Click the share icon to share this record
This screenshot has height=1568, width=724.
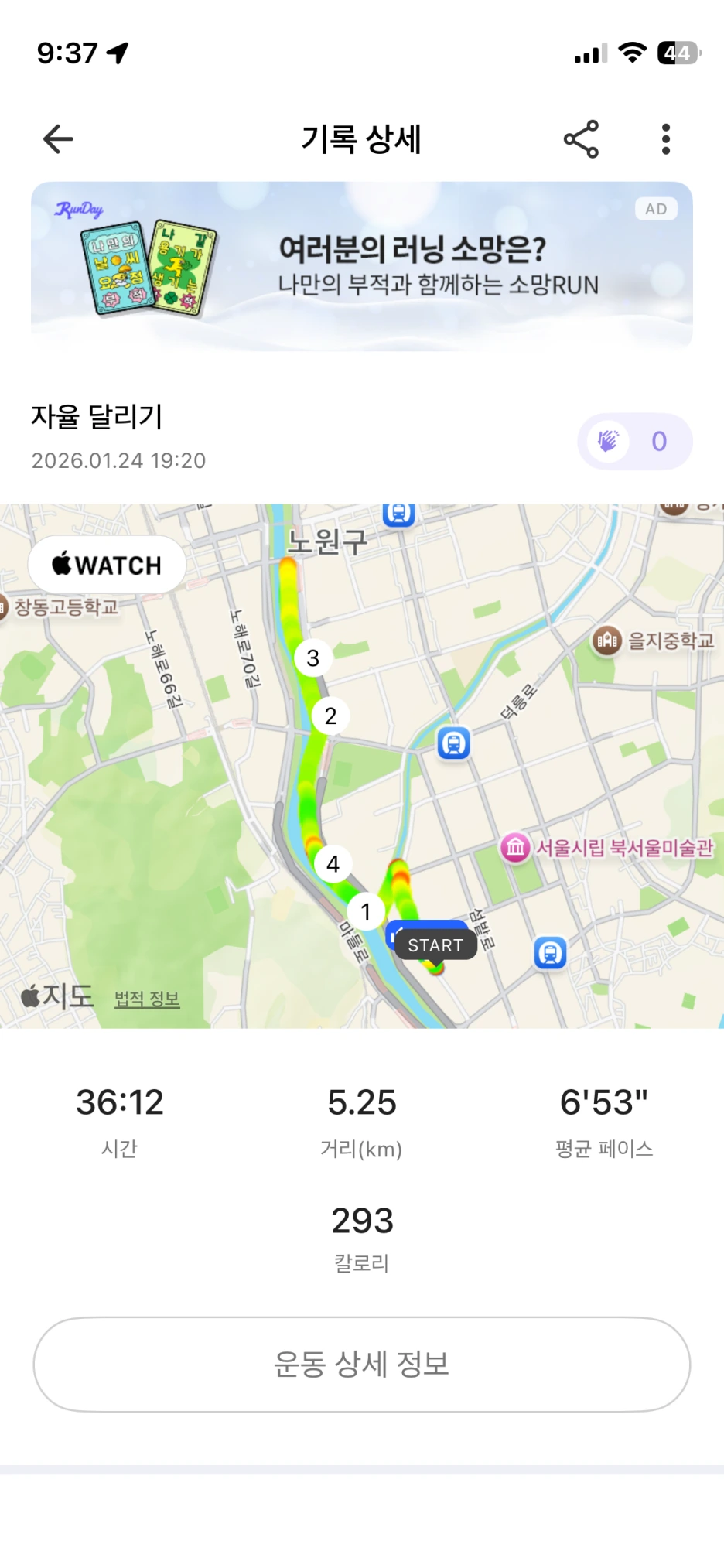tap(582, 138)
